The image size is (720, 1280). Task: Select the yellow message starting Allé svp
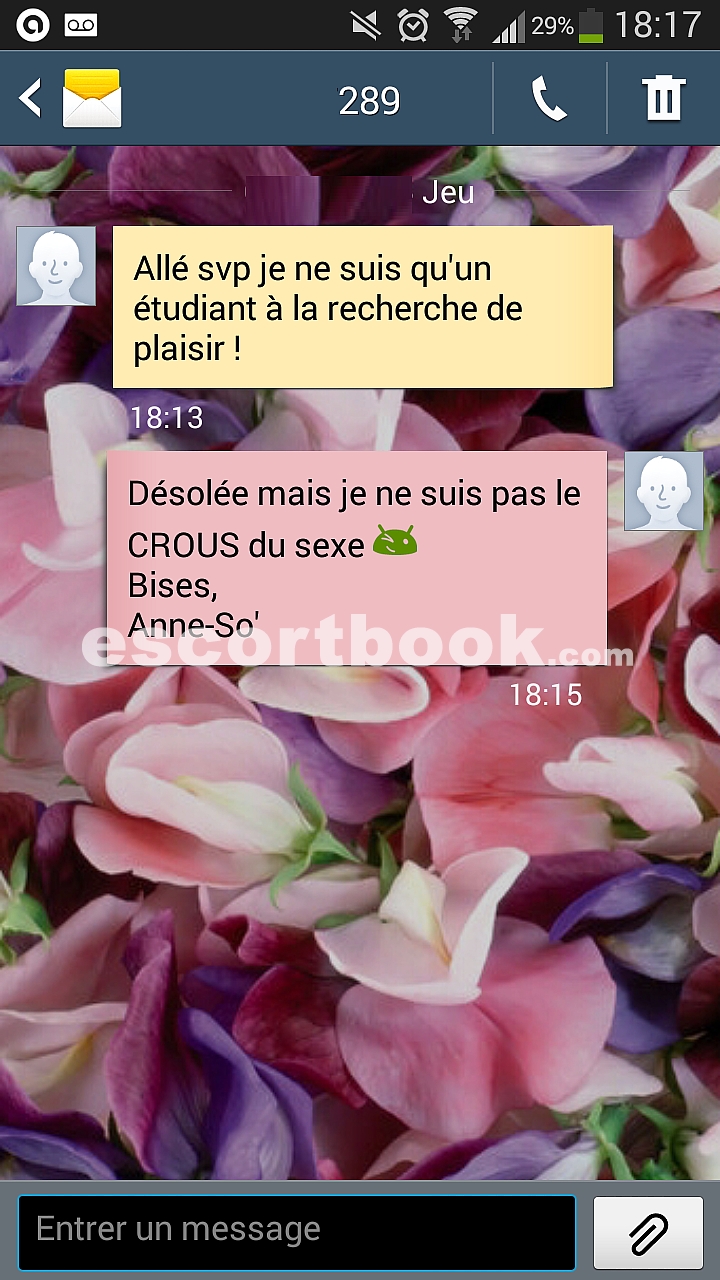362,307
